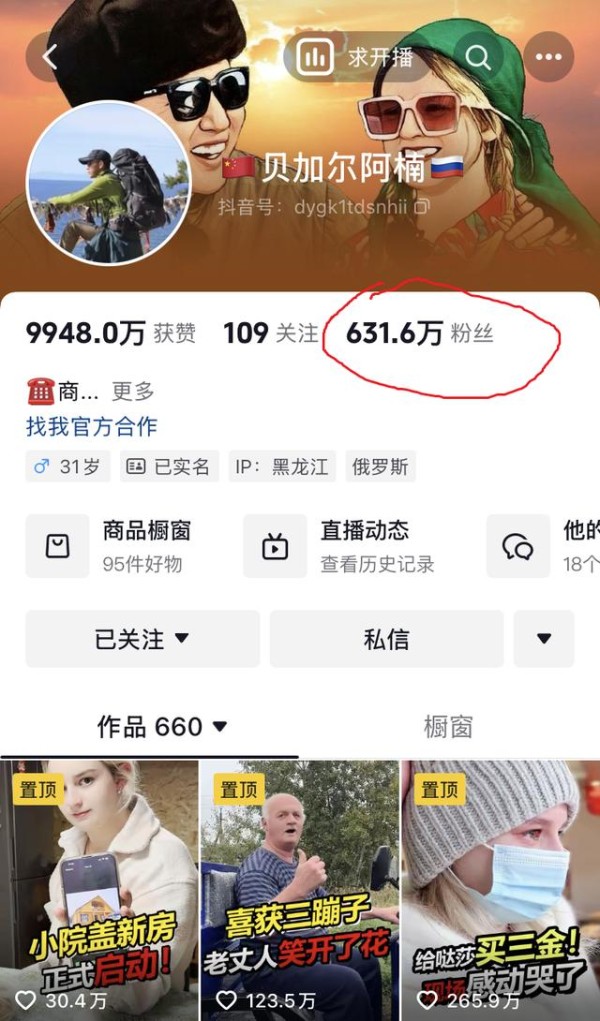Play the pinned video 喜获三蹦子

coord(300,891)
